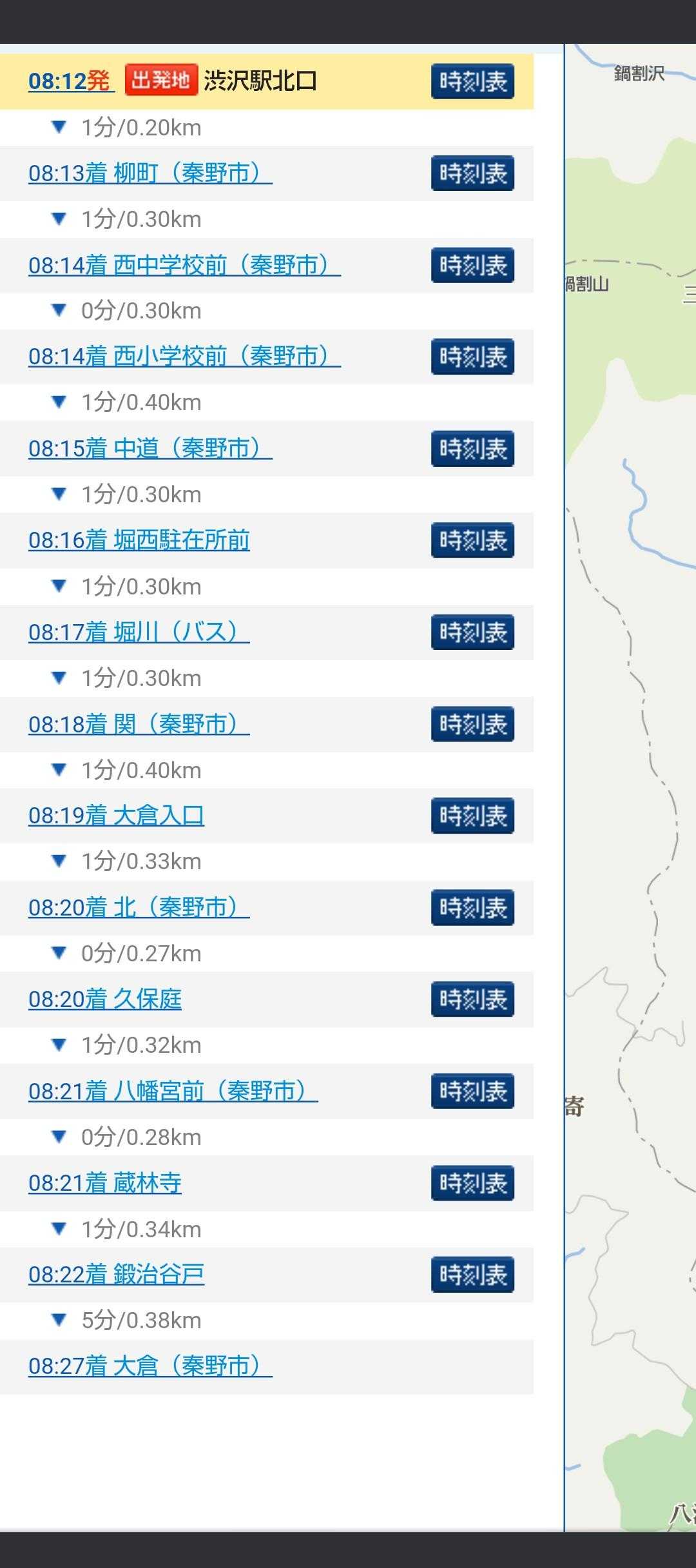Tap 時刻表 beside 西小学校前（秦野市）
Image resolution: width=696 pixels, height=1568 pixels.
pyautogui.click(x=472, y=357)
